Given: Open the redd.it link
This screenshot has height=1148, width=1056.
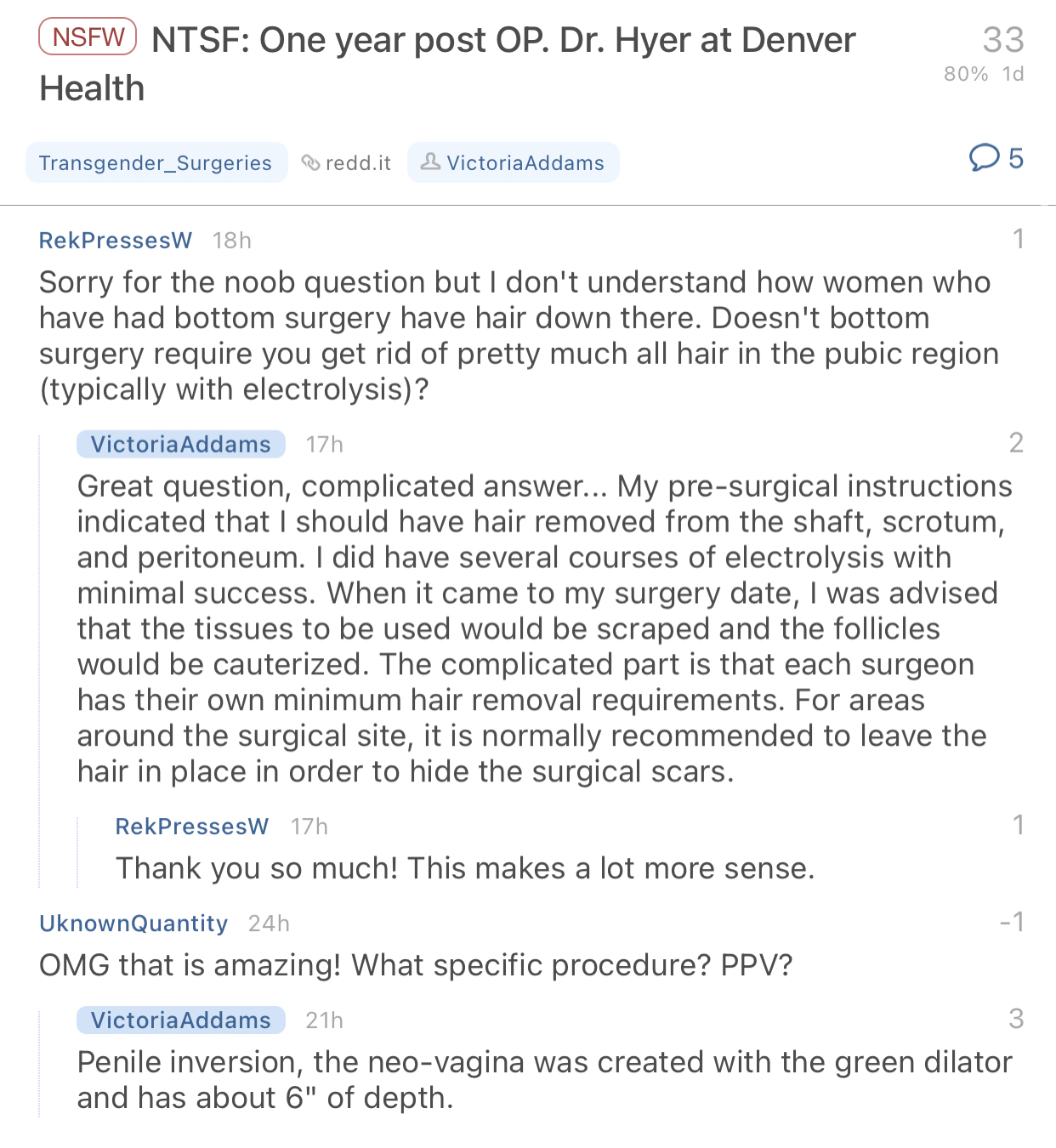Looking at the screenshot, I should (348, 162).
